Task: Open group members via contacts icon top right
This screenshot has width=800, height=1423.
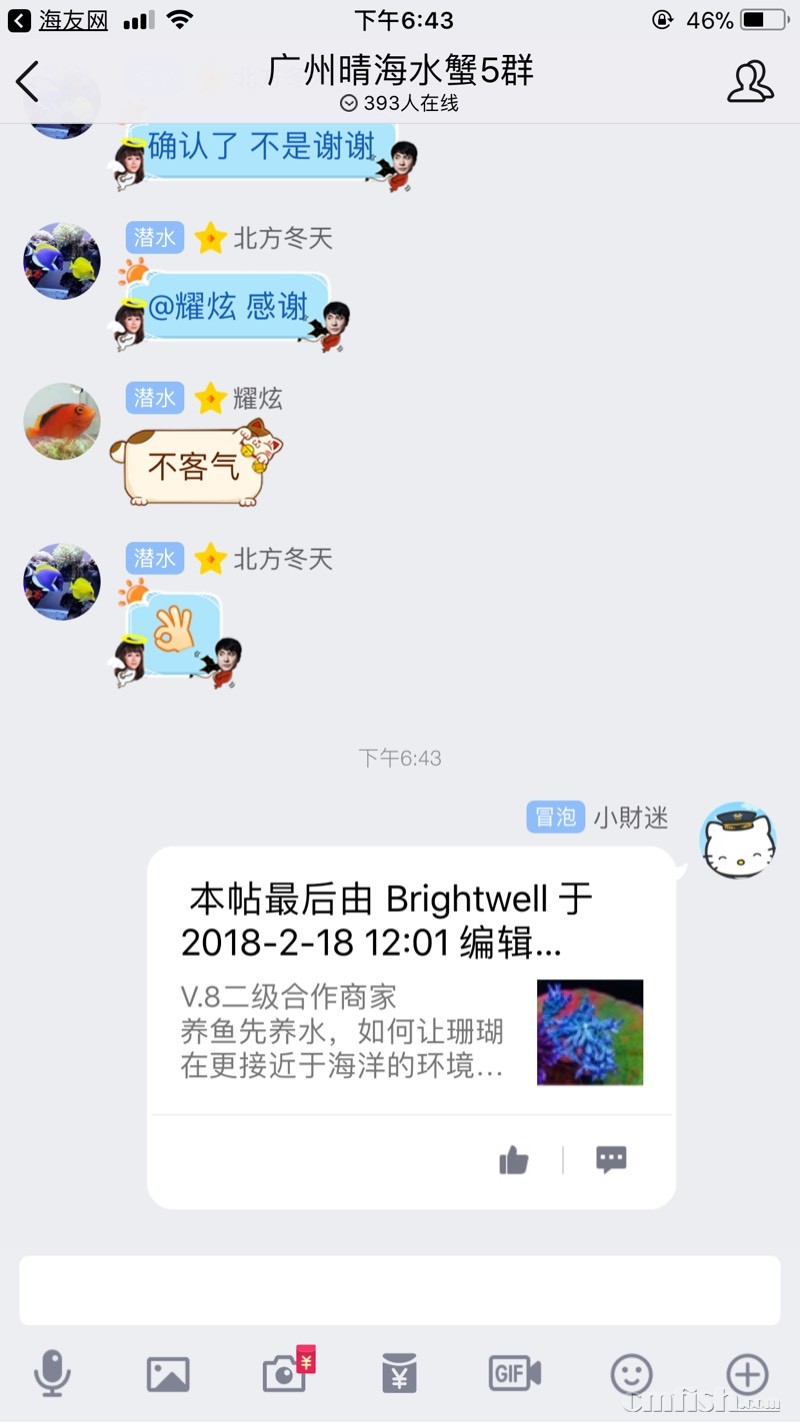Action: click(751, 83)
